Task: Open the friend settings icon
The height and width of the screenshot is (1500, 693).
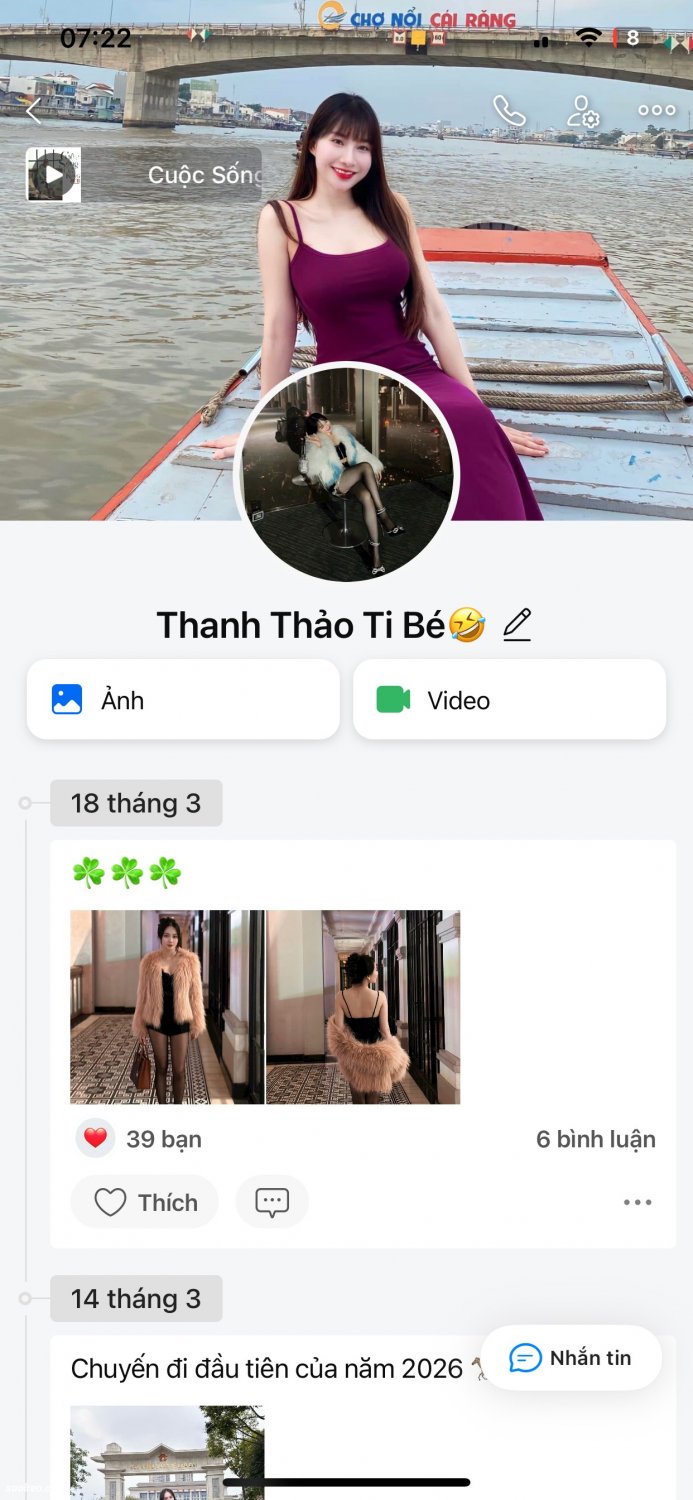Action: coord(583,111)
